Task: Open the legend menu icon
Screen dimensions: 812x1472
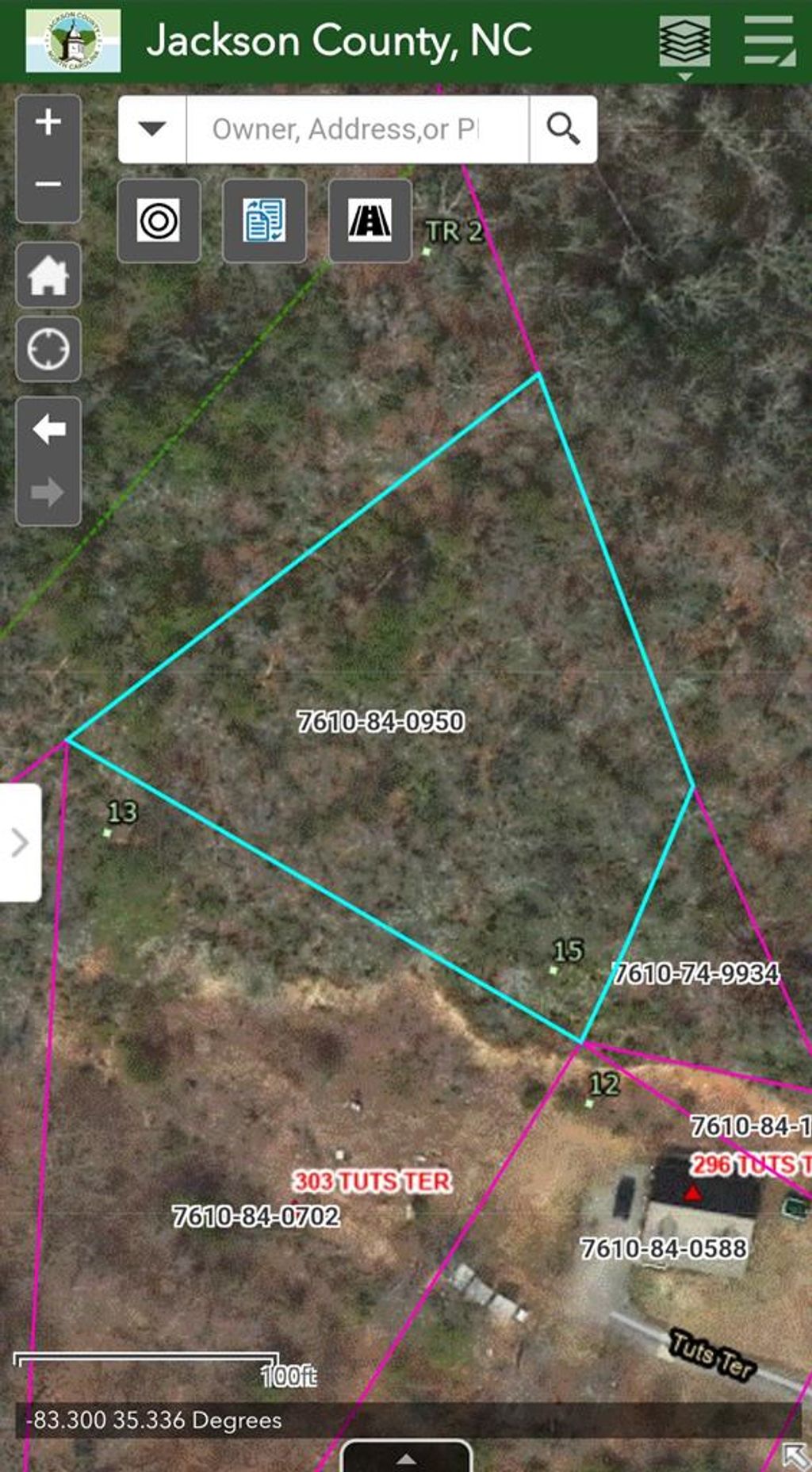Action: [768, 43]
